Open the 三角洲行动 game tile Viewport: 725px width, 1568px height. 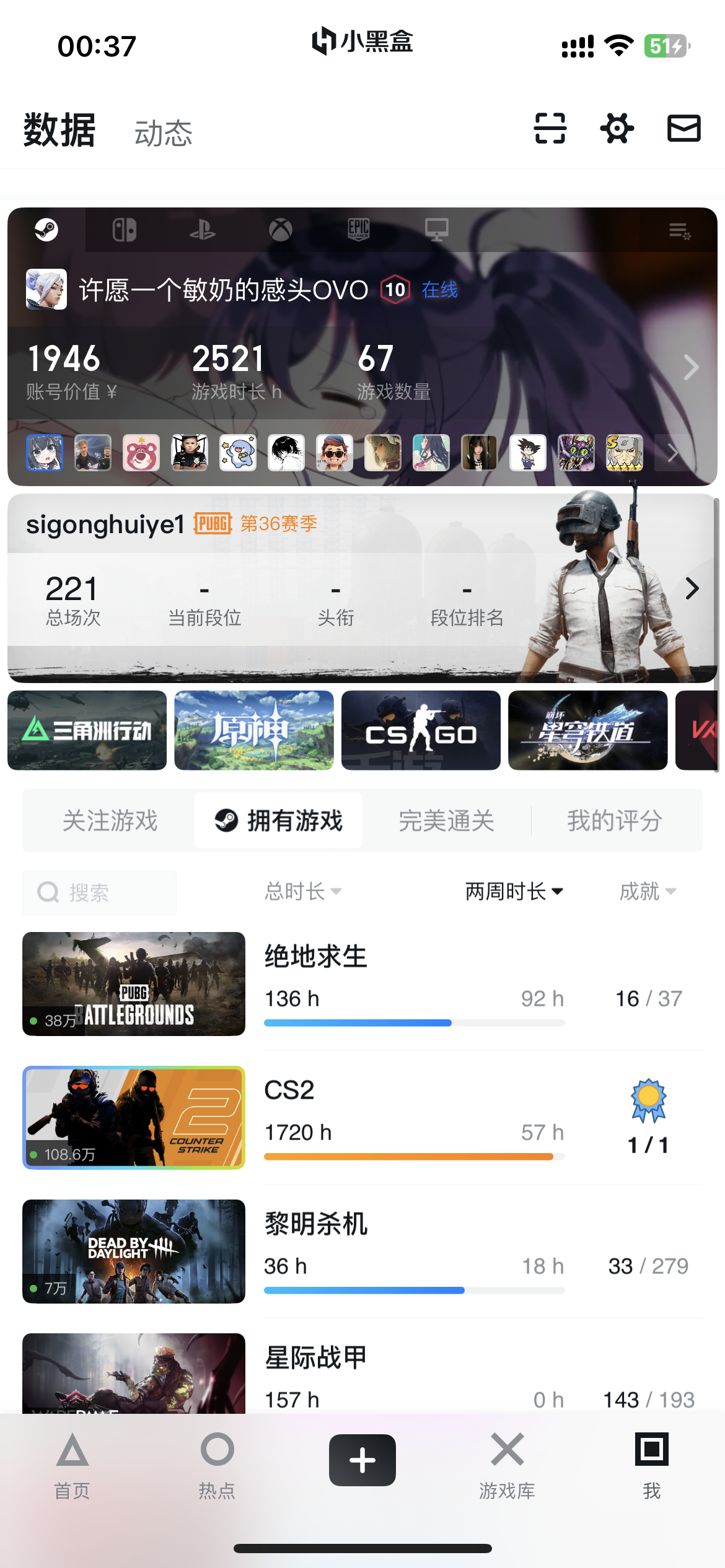87,731
